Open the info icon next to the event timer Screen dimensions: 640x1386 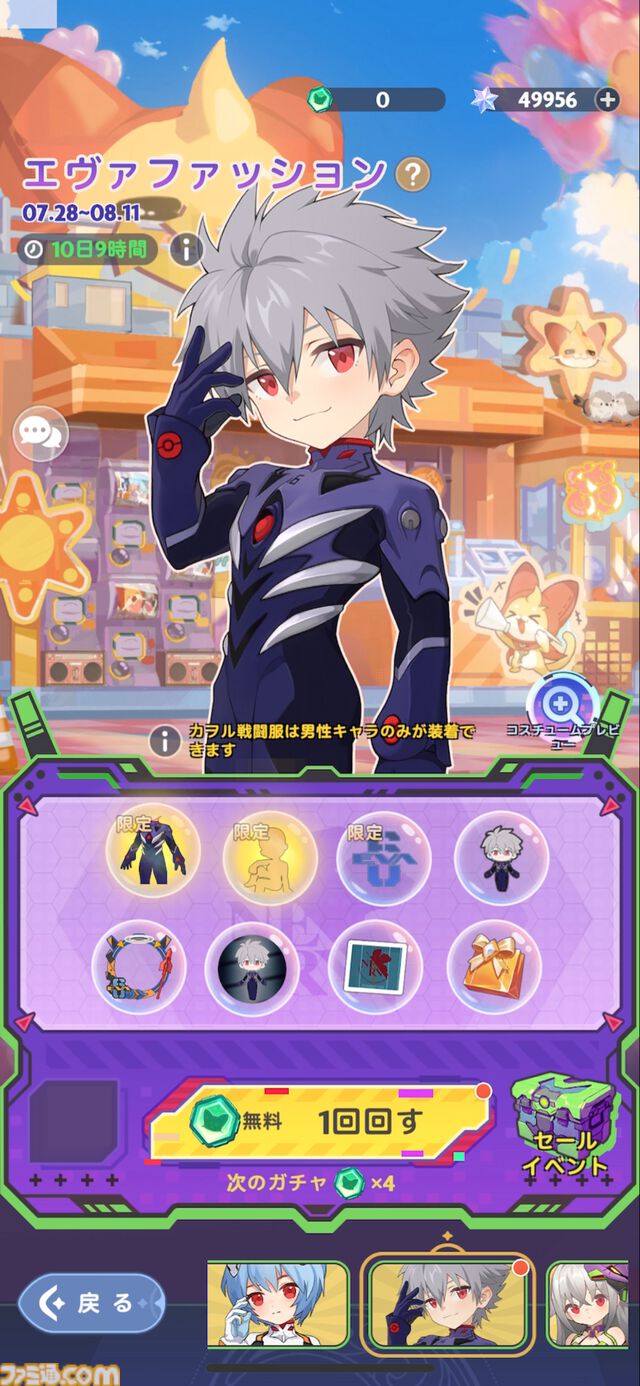(186, 248)
